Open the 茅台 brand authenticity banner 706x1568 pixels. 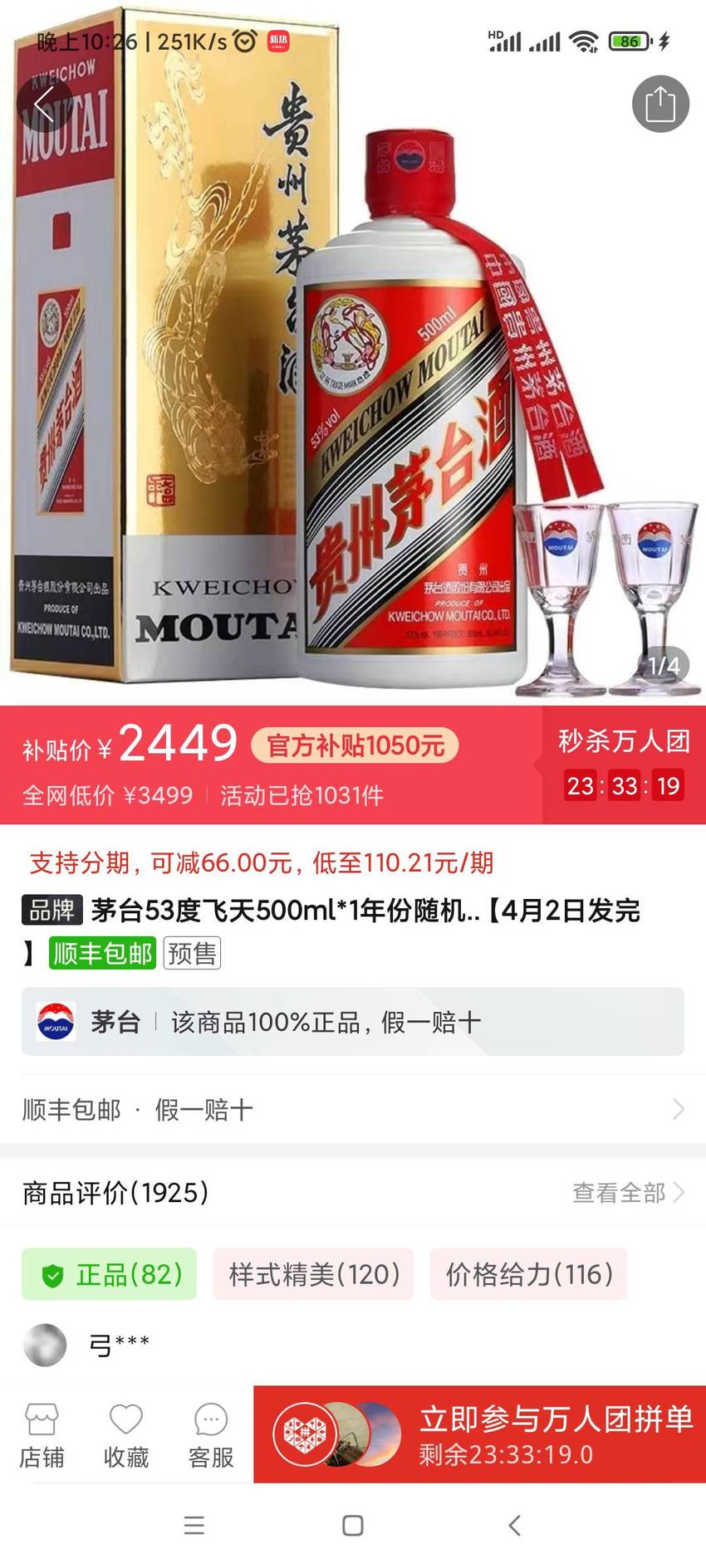tap(353, 1022)
